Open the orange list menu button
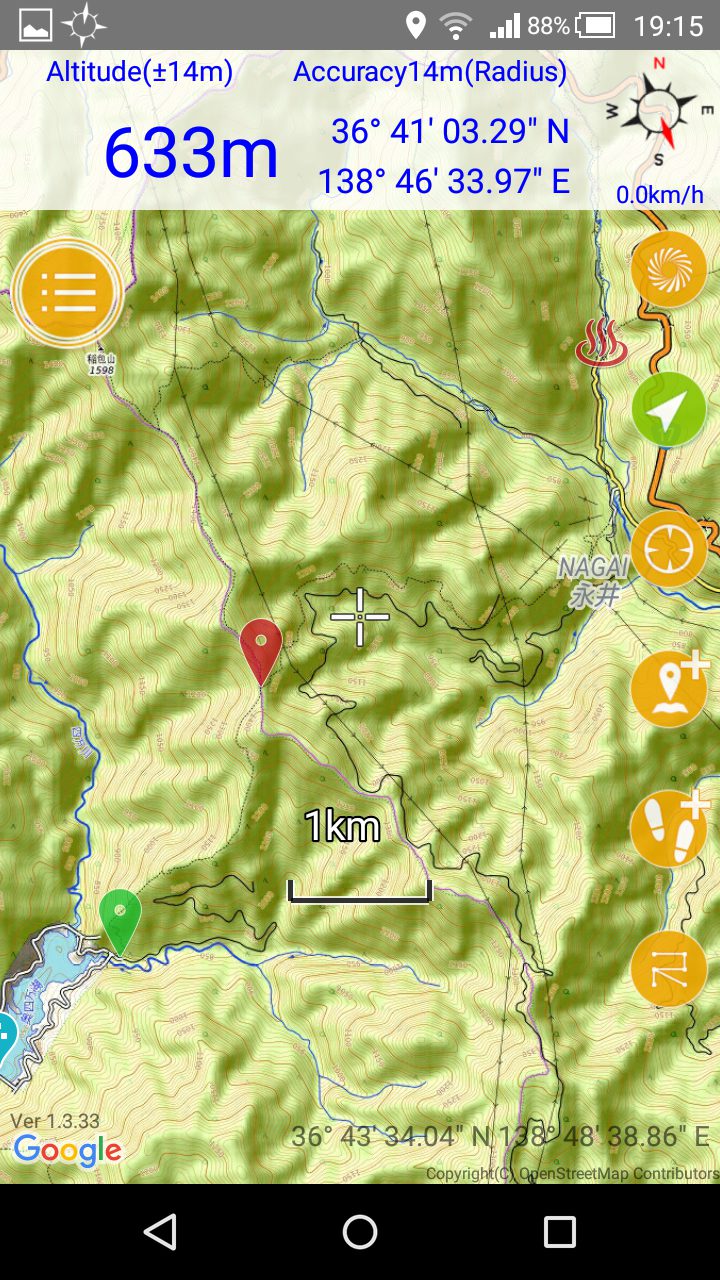This screenshot has width=720, height=1280. coord(68,292)
